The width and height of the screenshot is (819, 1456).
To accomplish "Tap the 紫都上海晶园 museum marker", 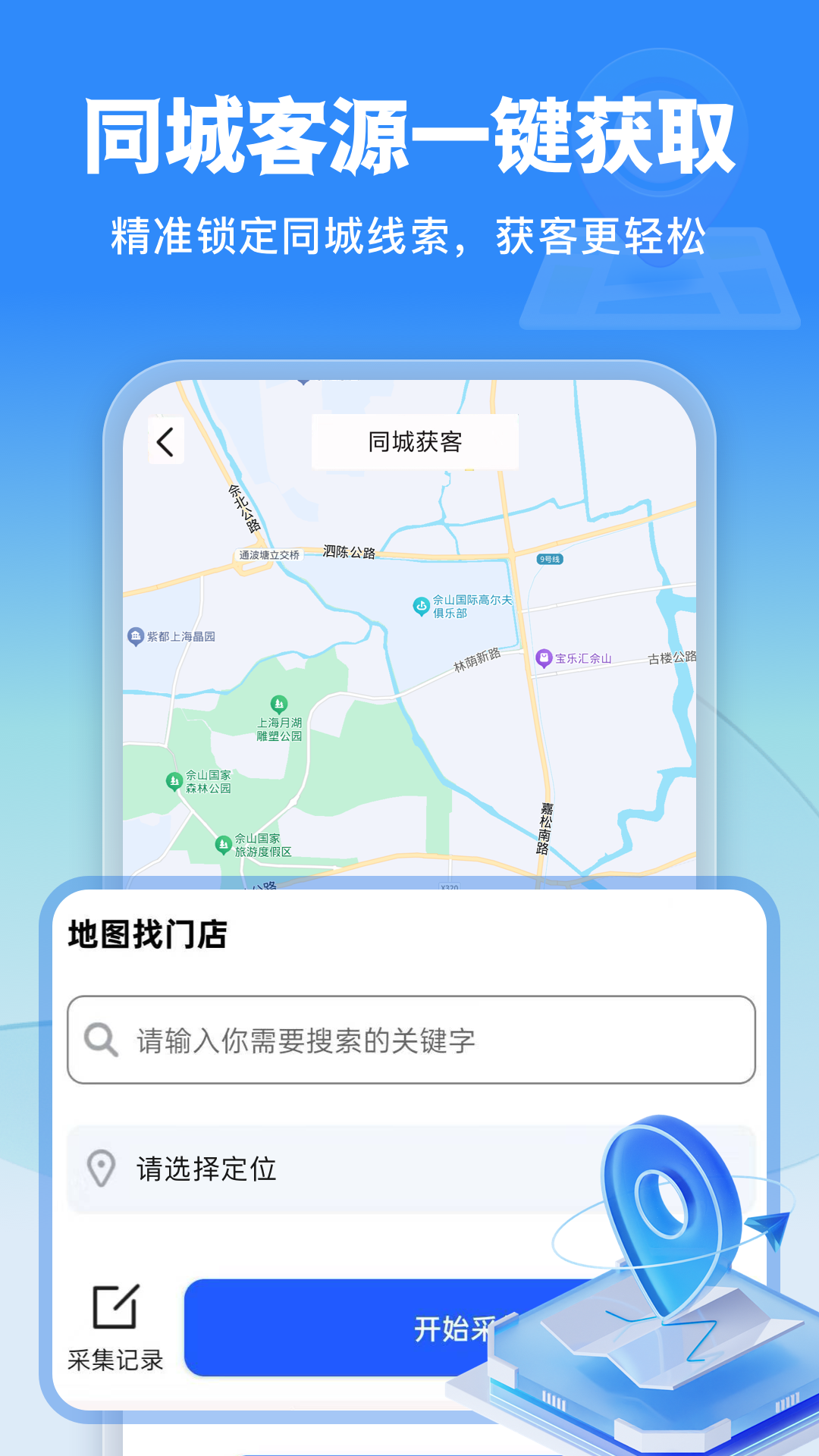I will 136,635.
